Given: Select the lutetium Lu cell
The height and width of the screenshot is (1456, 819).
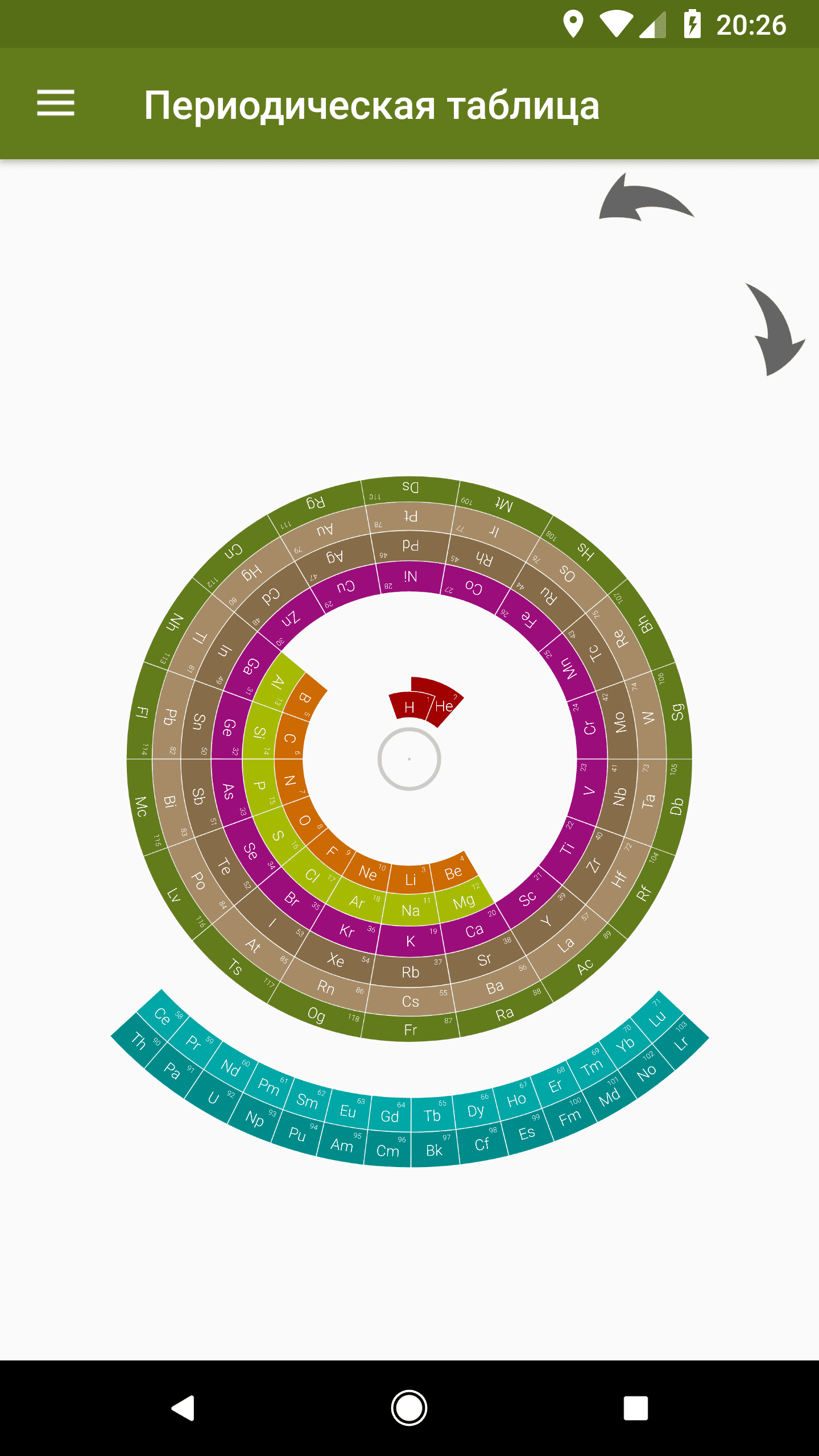Looking at the screenshot, I should point(657,1018).
